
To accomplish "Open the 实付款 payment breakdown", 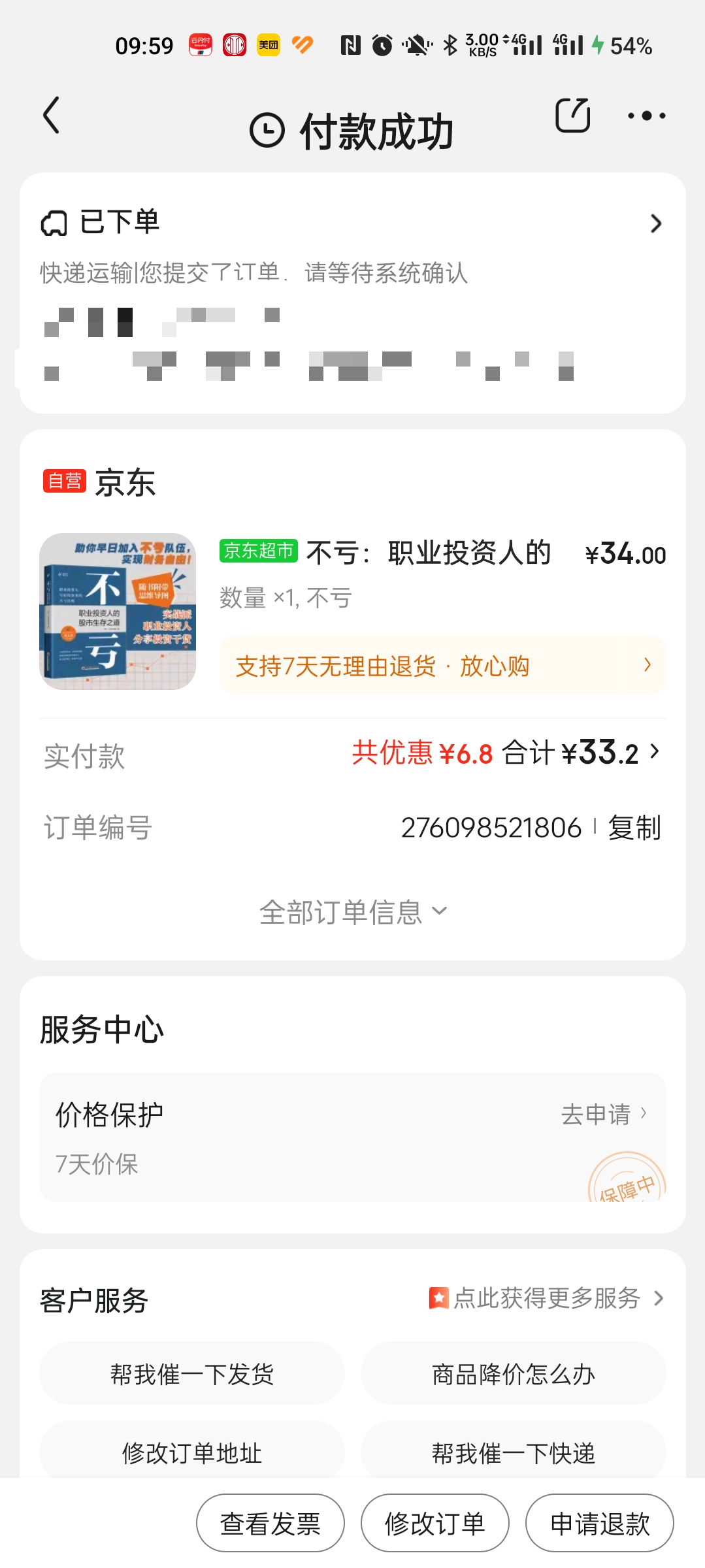I will pyautogui.click(x=655, y=752).
